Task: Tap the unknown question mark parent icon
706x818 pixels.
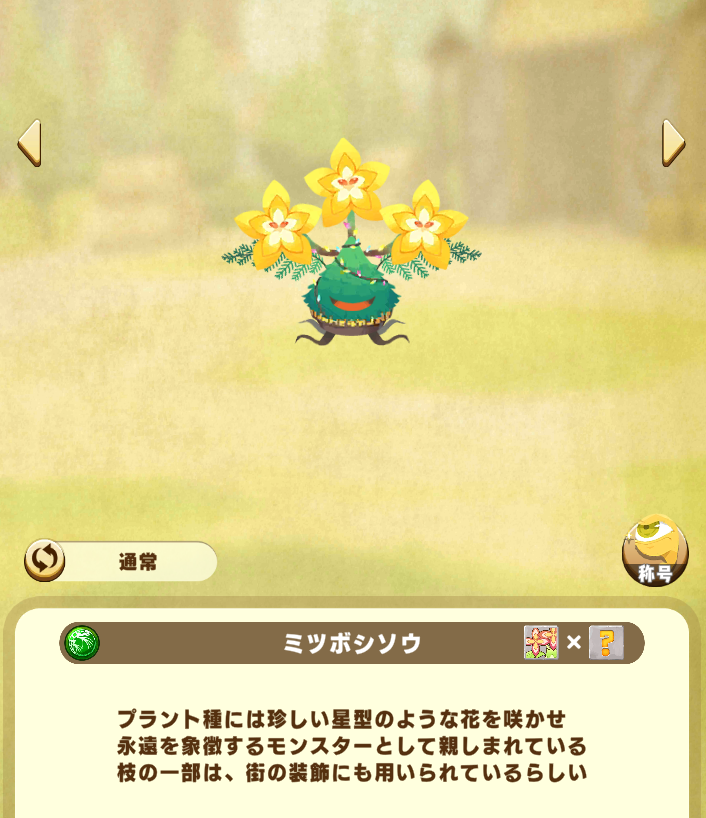Action: (606, 643)
